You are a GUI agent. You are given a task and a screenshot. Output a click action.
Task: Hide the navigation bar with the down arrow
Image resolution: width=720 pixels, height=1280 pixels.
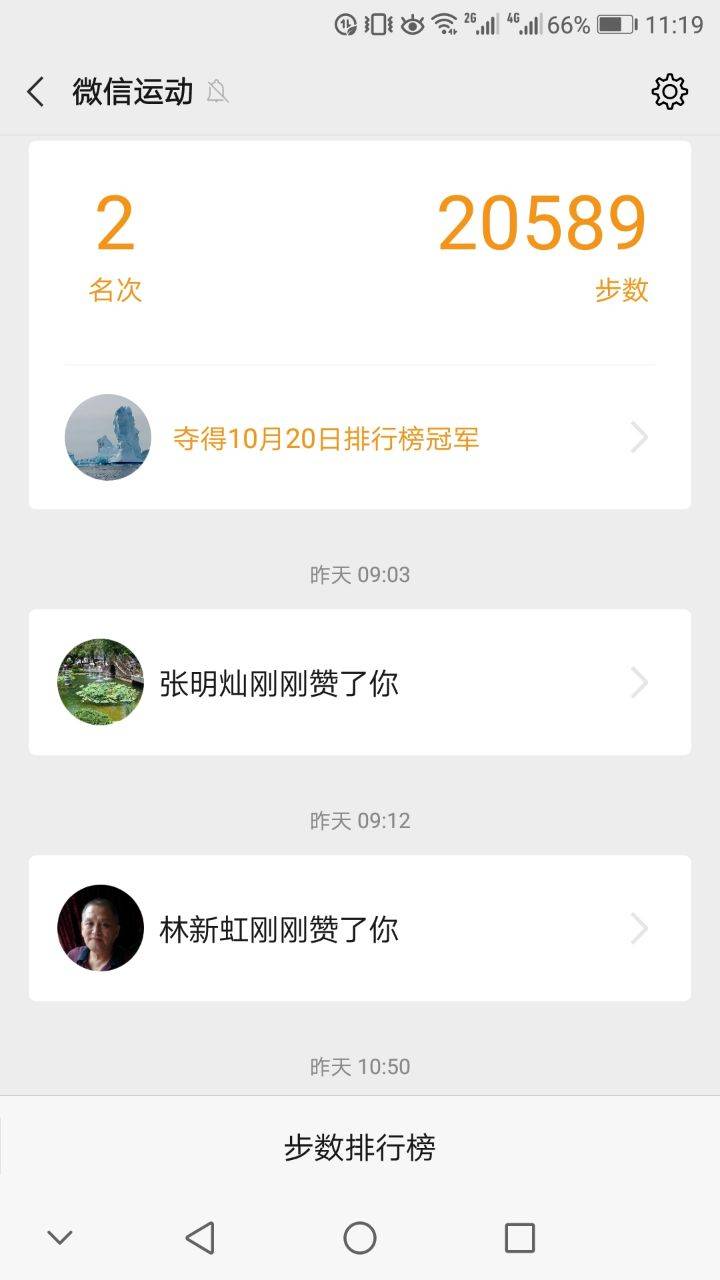click(x=60, y=1238)
